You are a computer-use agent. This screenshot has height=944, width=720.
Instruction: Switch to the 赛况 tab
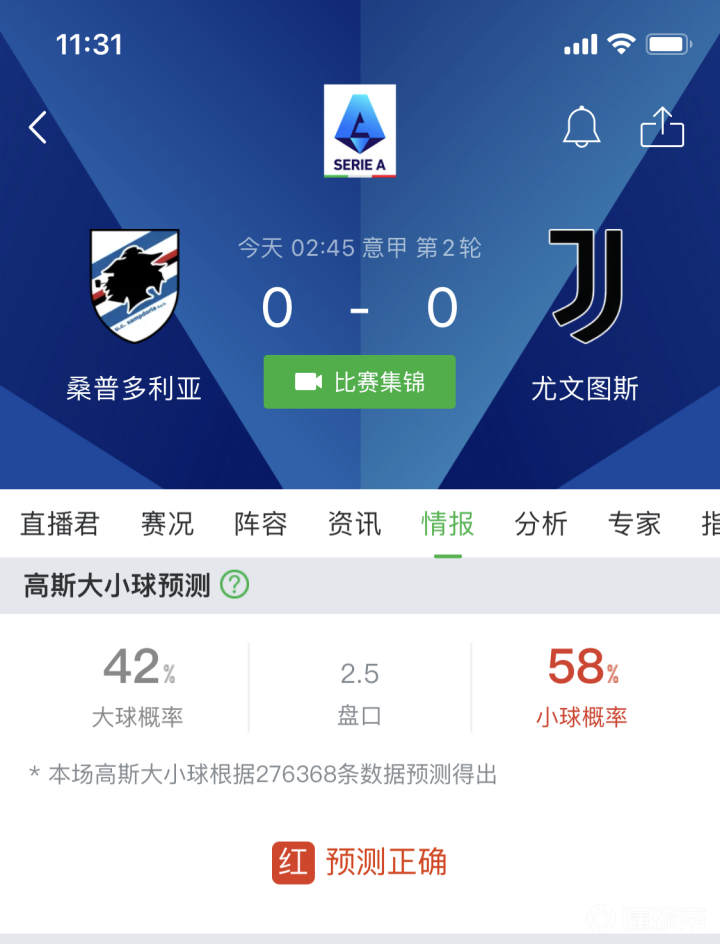point(167,524)
